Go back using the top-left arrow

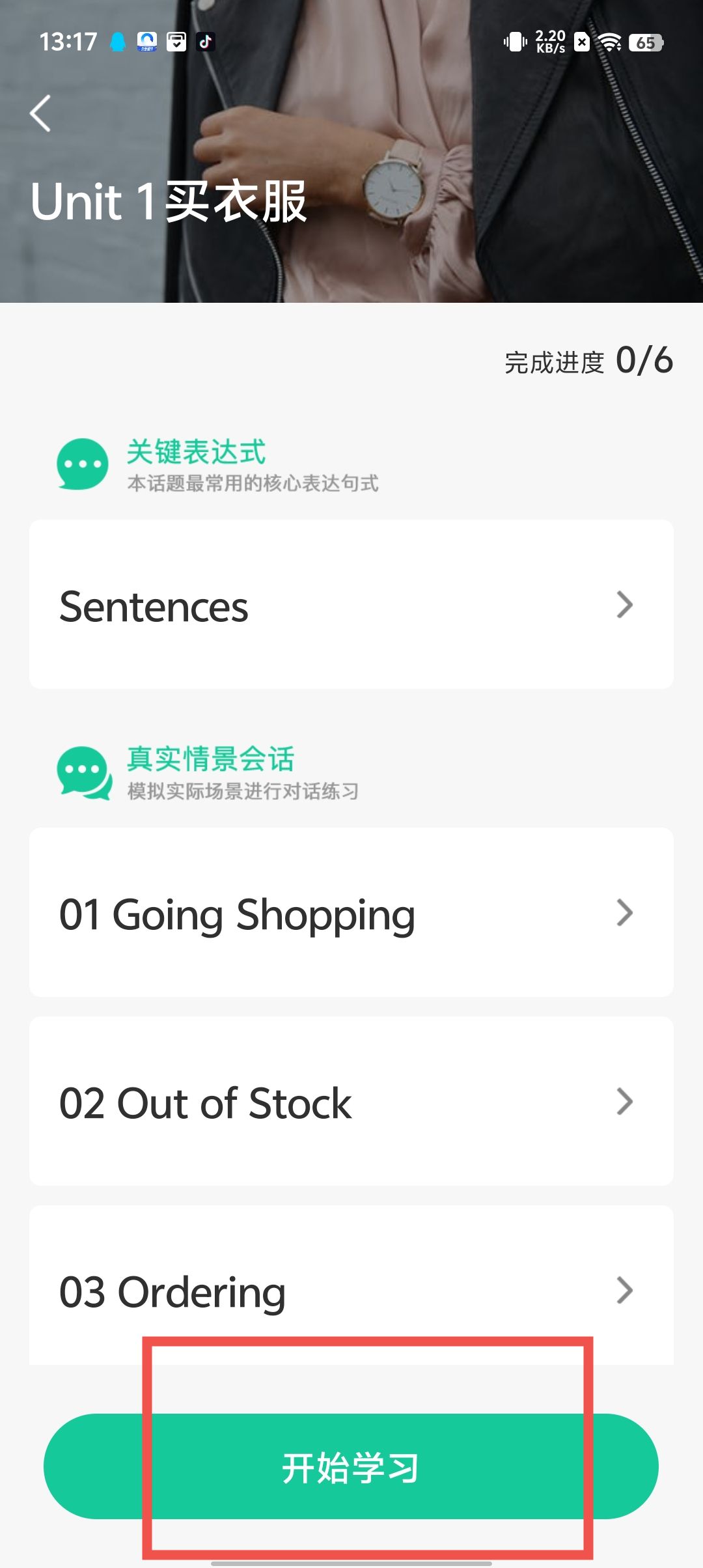coord(40,113)
